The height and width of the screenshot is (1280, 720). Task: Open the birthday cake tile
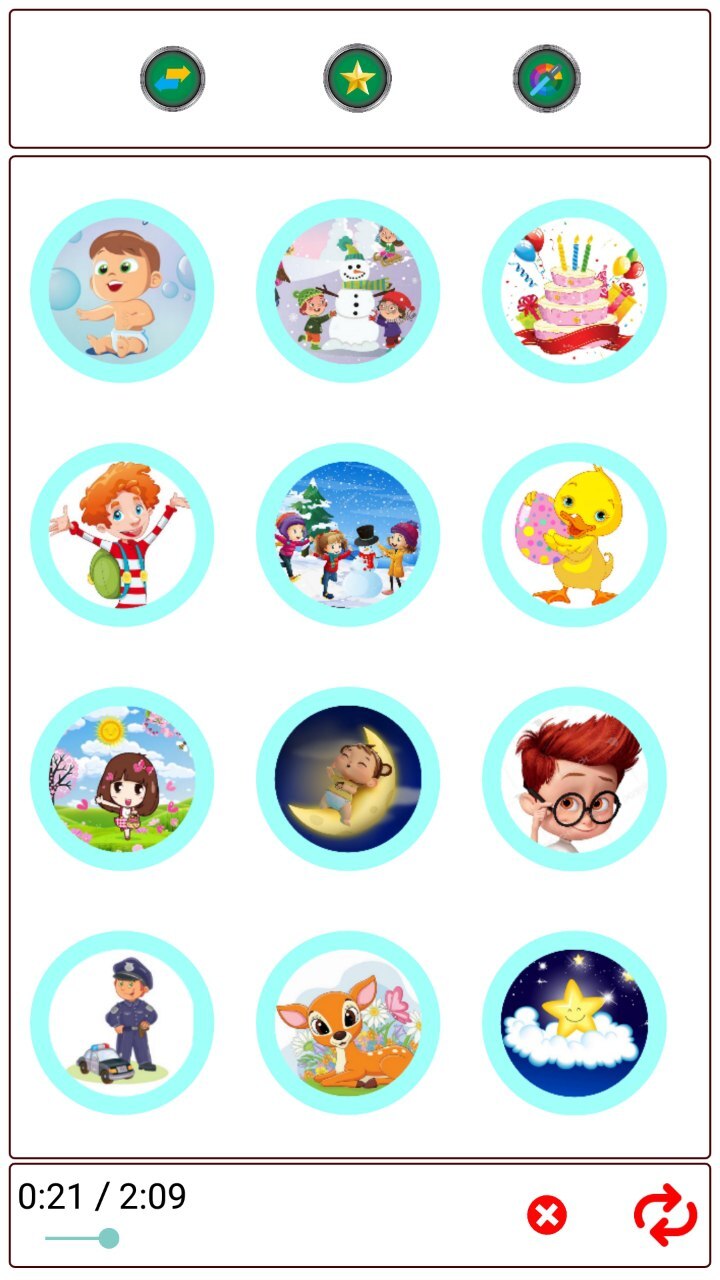click(x=574, y=290)
